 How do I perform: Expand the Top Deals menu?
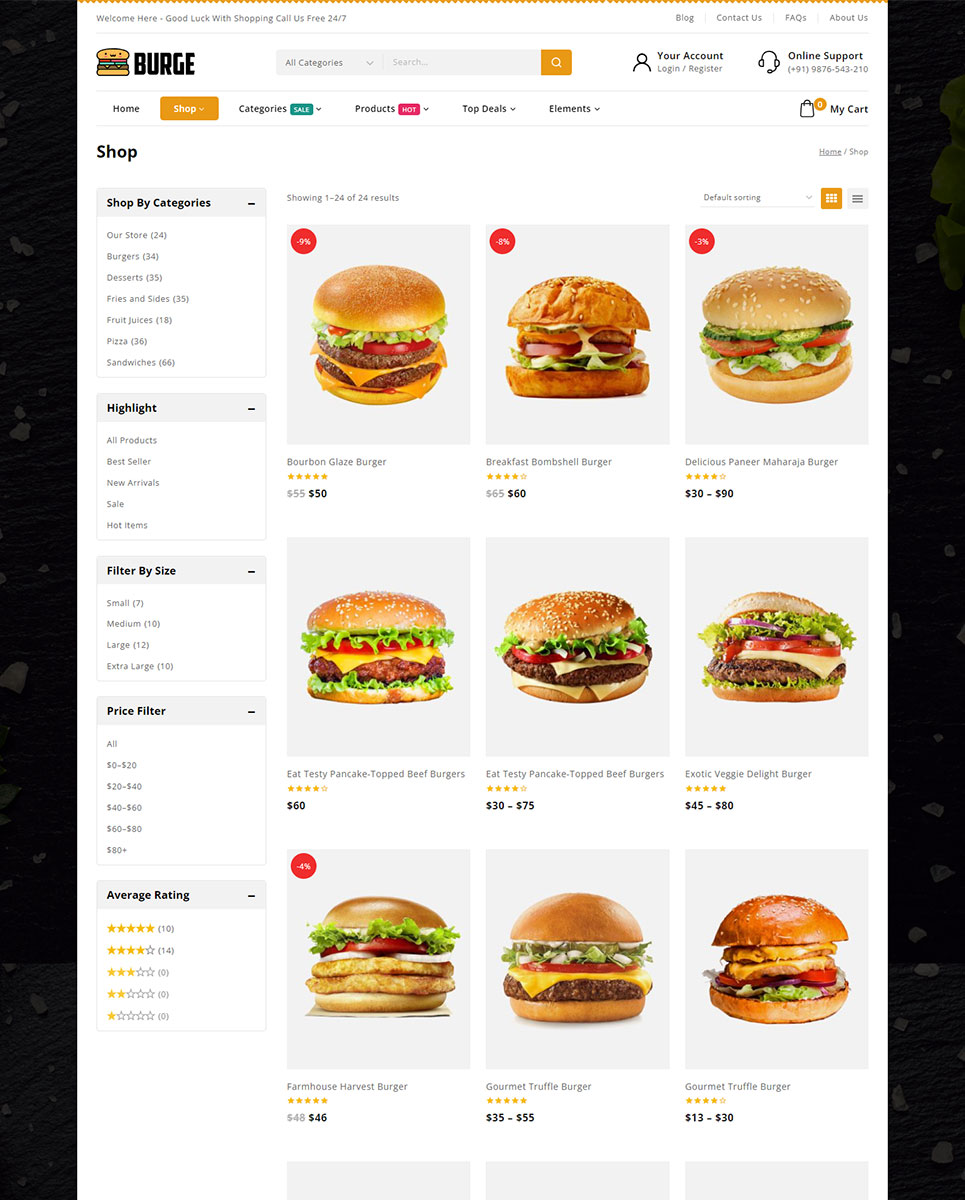coord(488,109)
